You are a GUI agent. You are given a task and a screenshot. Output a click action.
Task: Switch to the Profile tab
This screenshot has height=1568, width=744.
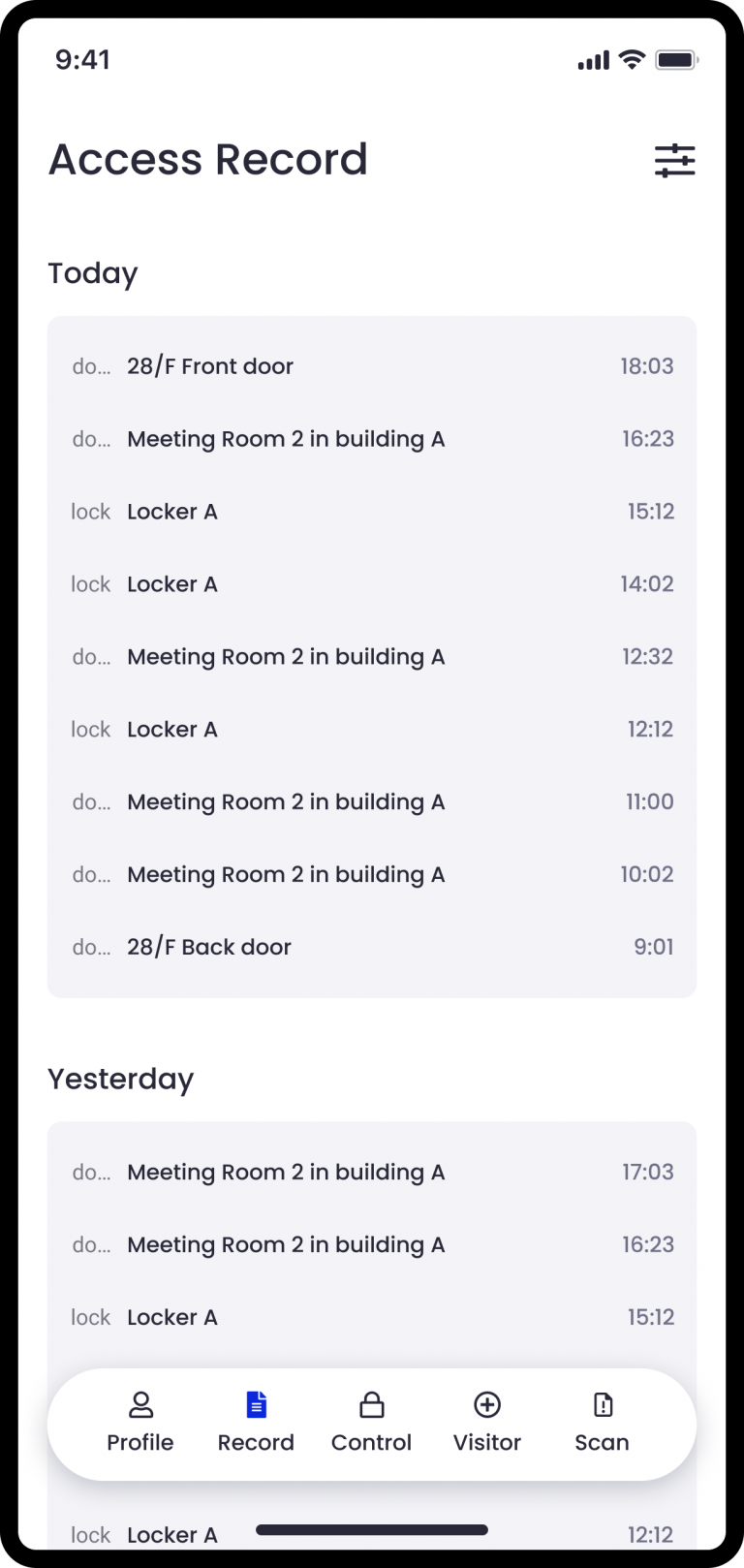click(x=139, y=1423)
